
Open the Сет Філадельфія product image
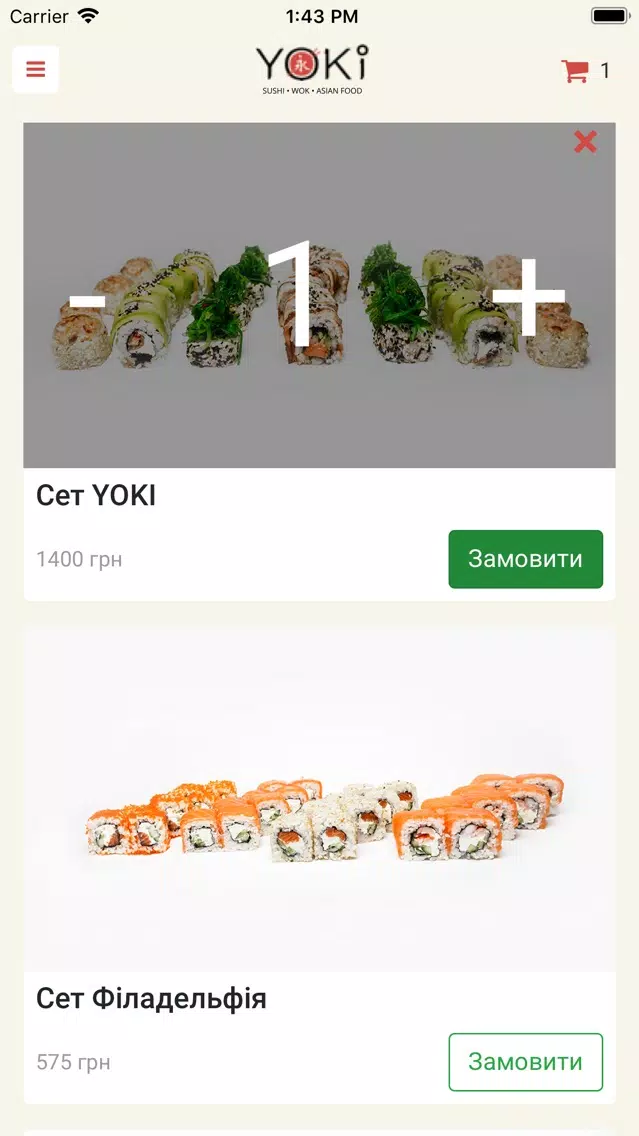[319, 800]
